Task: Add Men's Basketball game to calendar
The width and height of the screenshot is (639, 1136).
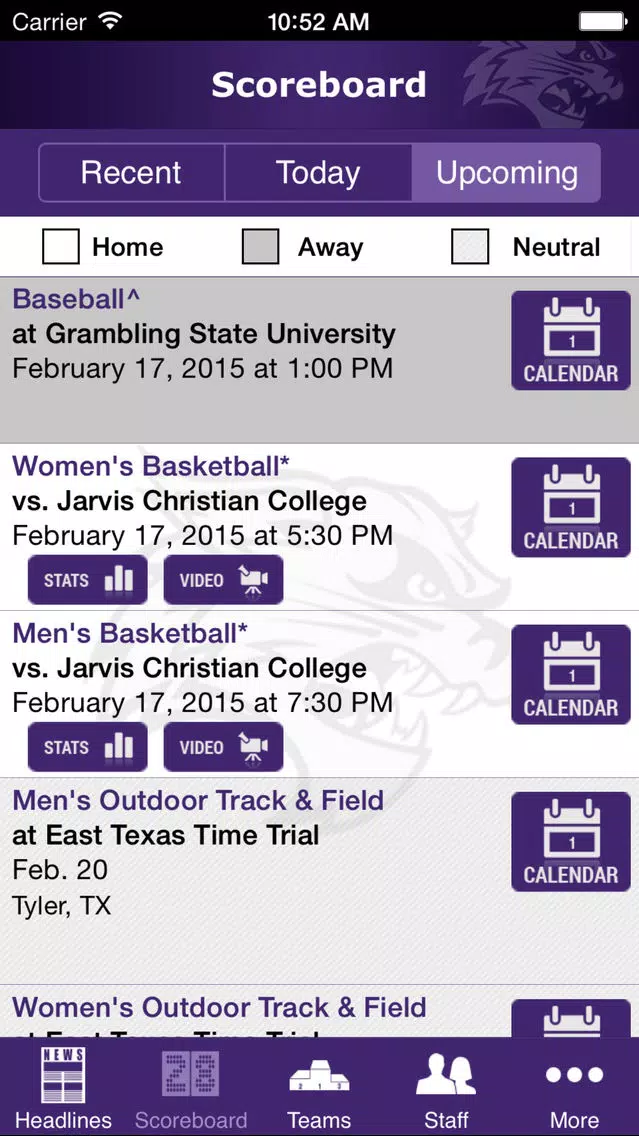Action: coord(571,674)
